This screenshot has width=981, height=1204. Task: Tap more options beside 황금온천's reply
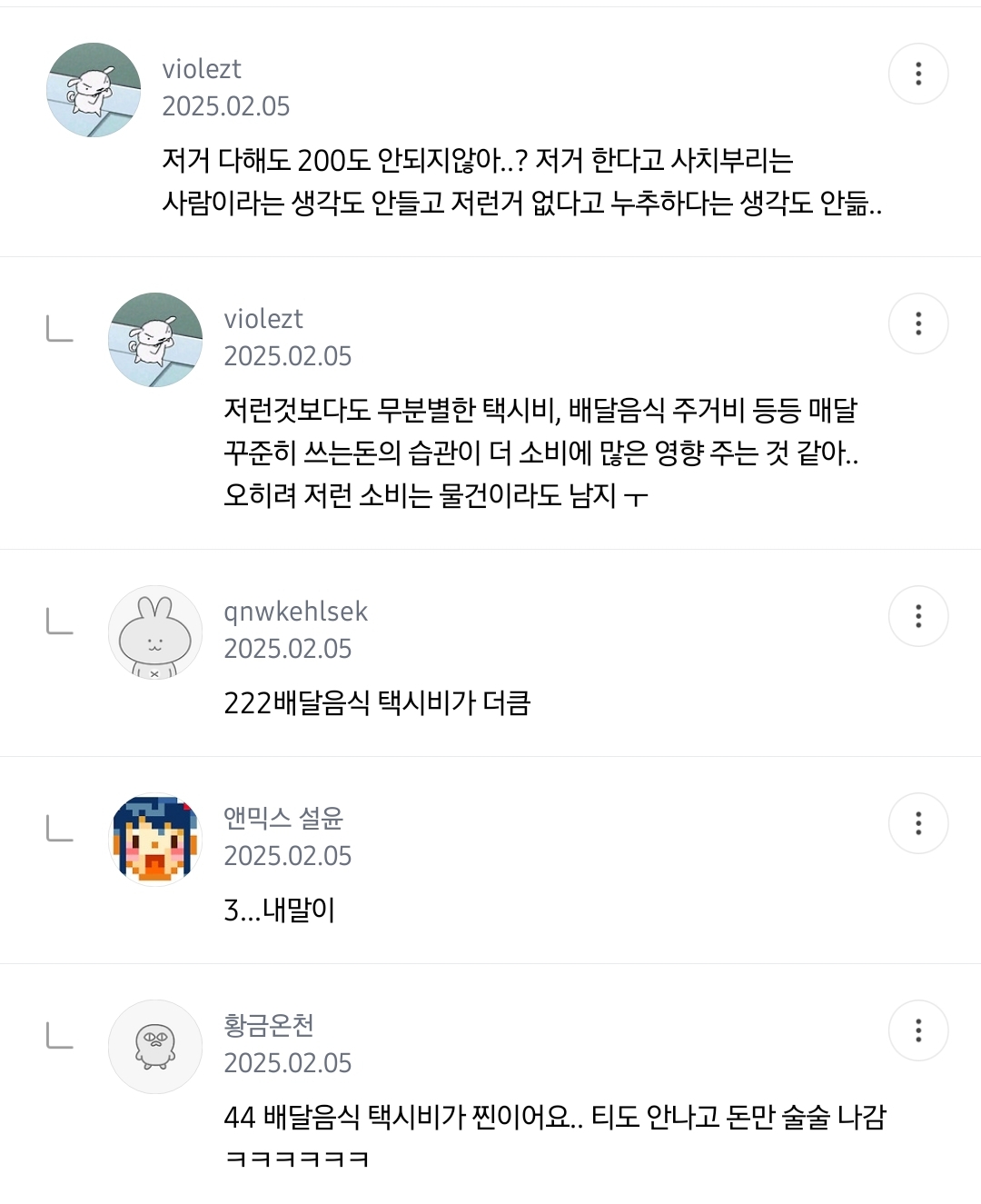(918, 1030)
